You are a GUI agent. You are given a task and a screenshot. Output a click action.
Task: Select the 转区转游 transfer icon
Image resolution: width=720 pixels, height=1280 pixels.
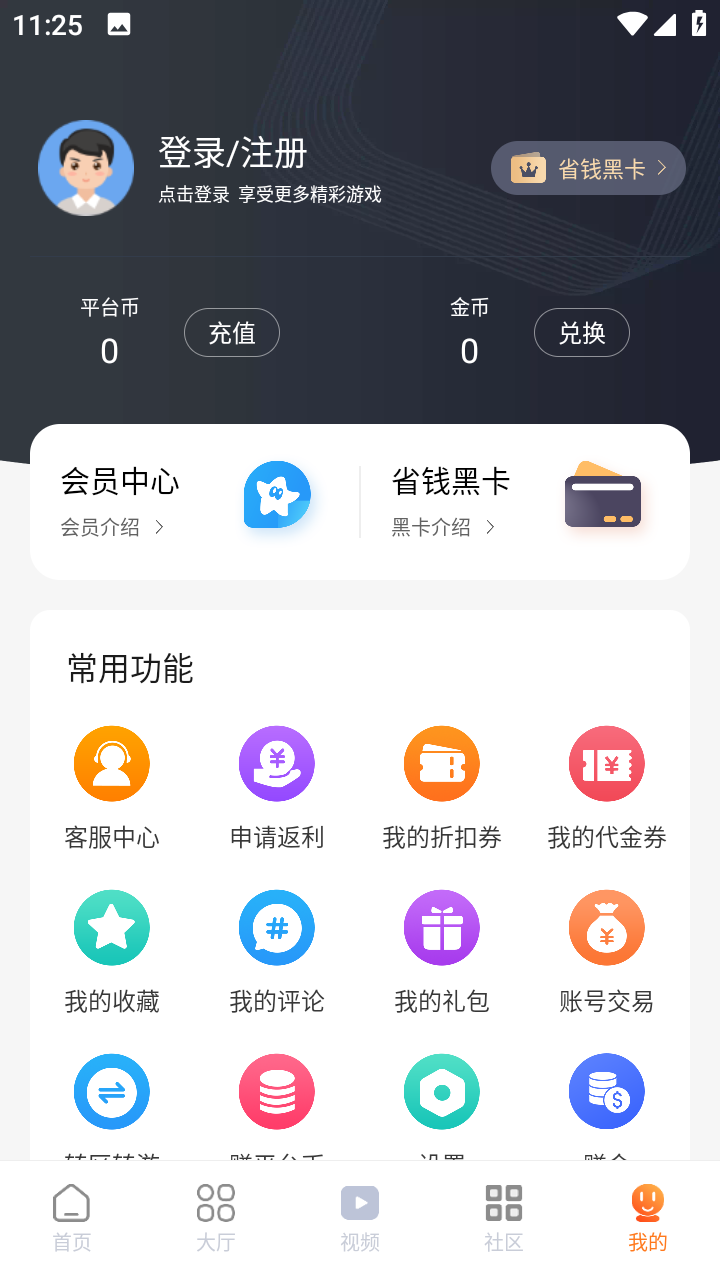coord(111,1091)
